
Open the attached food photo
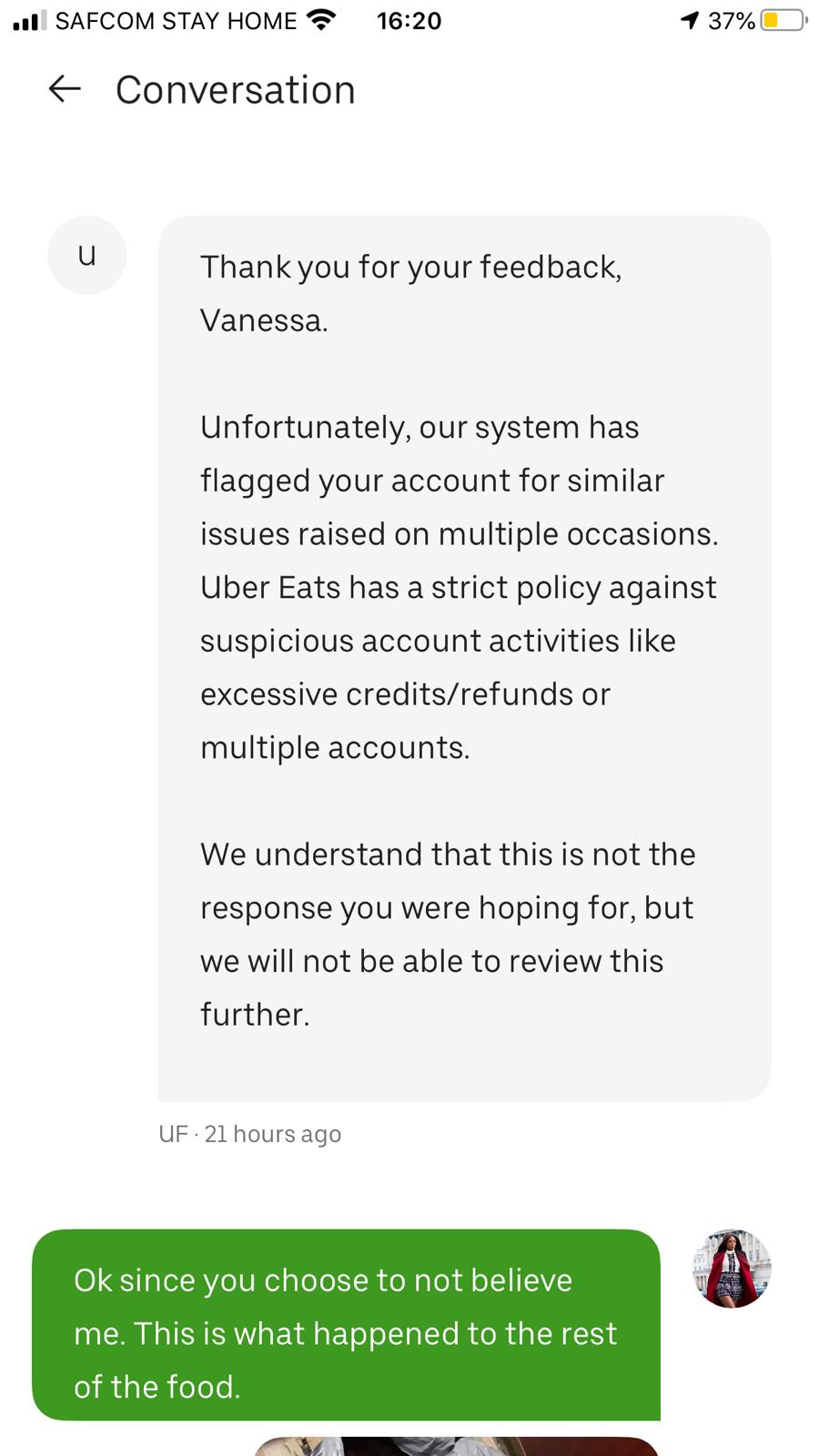click(x=455, y=1446)
